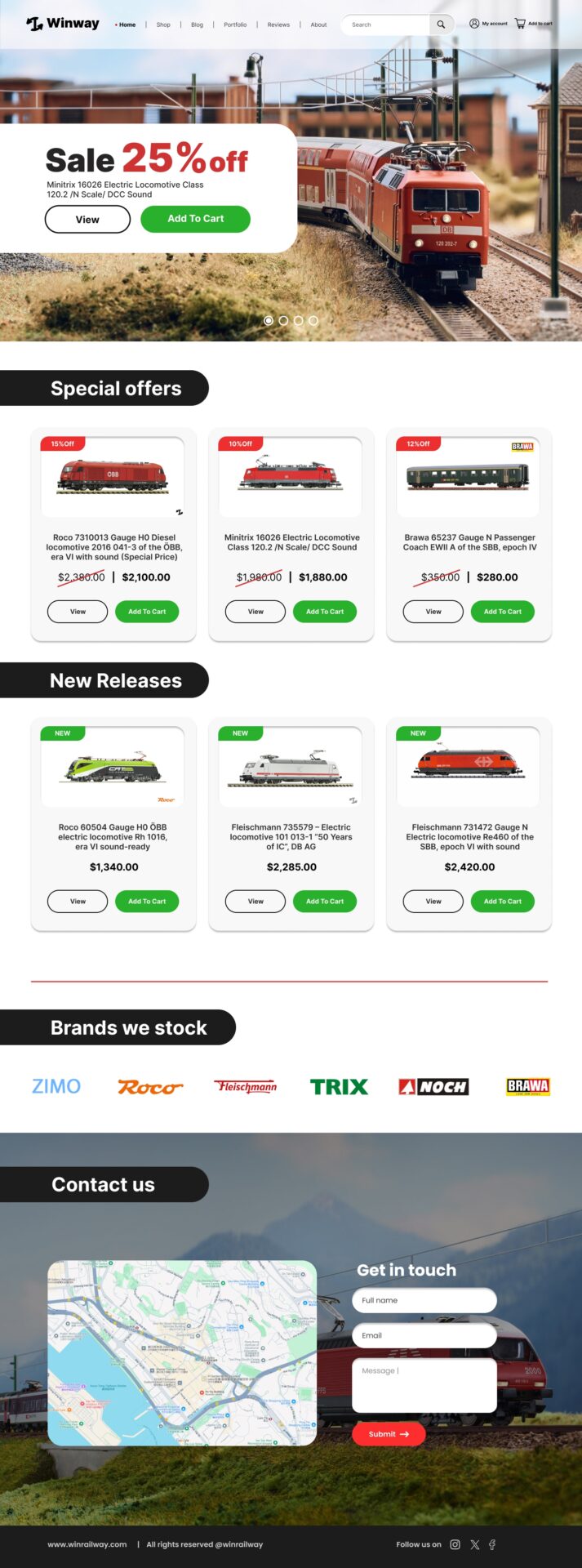This screenshot has width=582, height=1568.
Task: View the Roco 7310013 diesel locomotive
Action: click(78, 612)
